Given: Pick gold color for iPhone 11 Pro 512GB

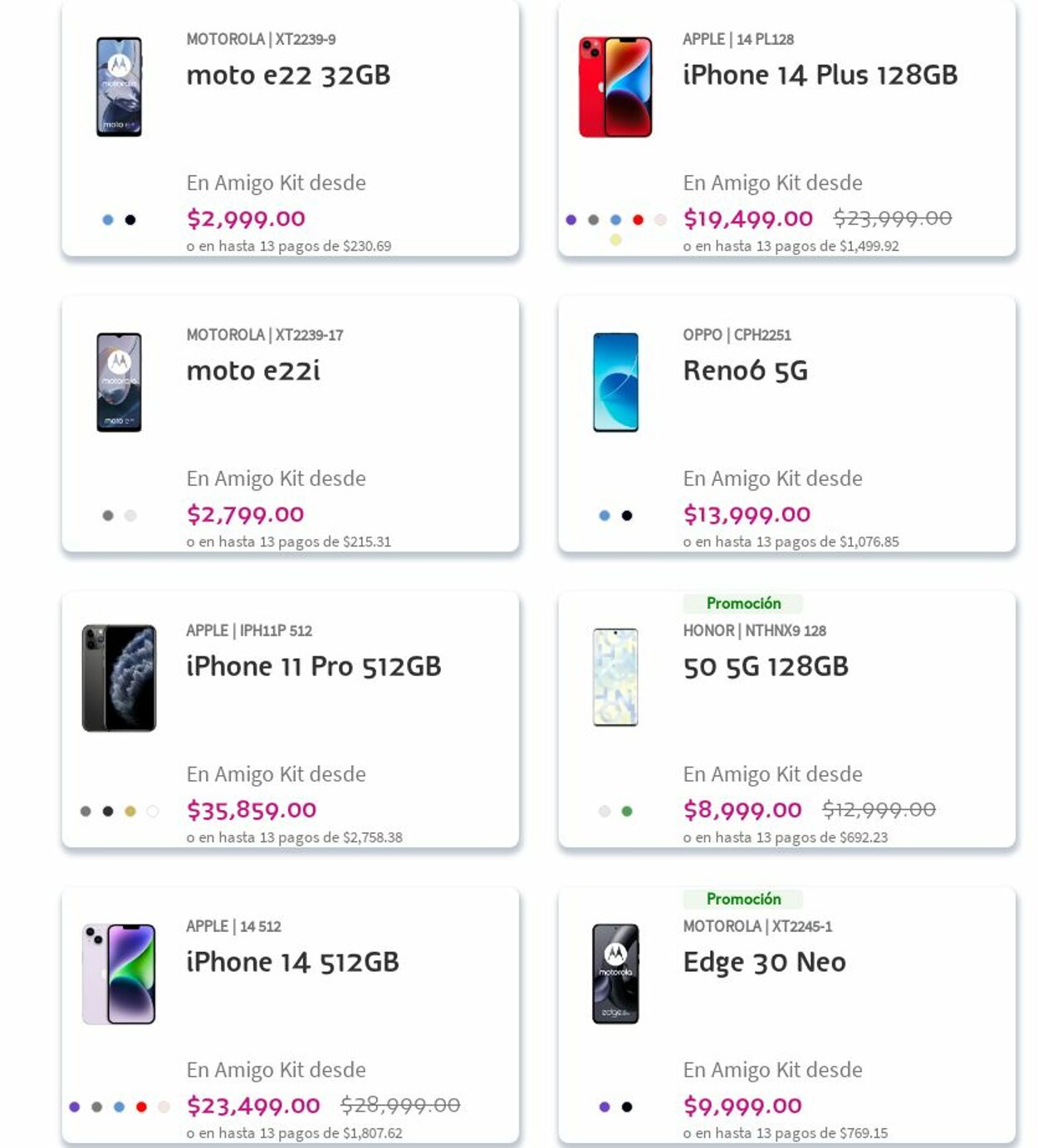Looking at the screenshot, I should pos(130,812).
